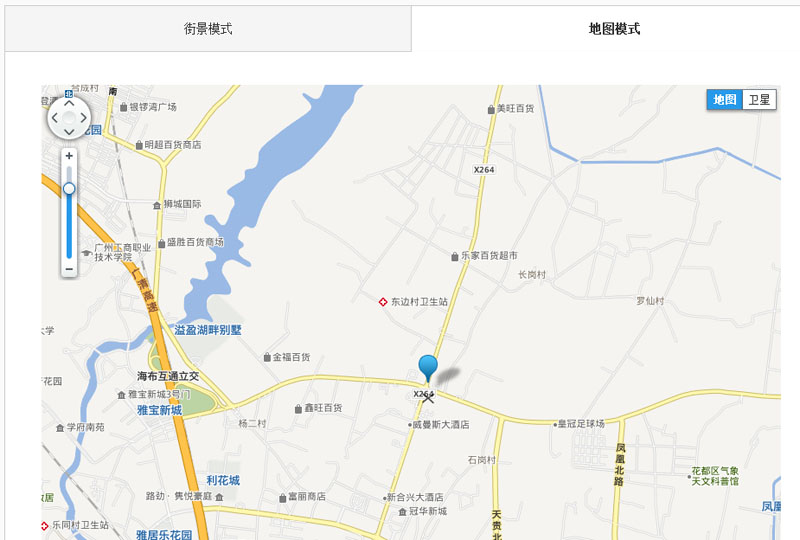Pan the map down with arrow

pos(69,133)
